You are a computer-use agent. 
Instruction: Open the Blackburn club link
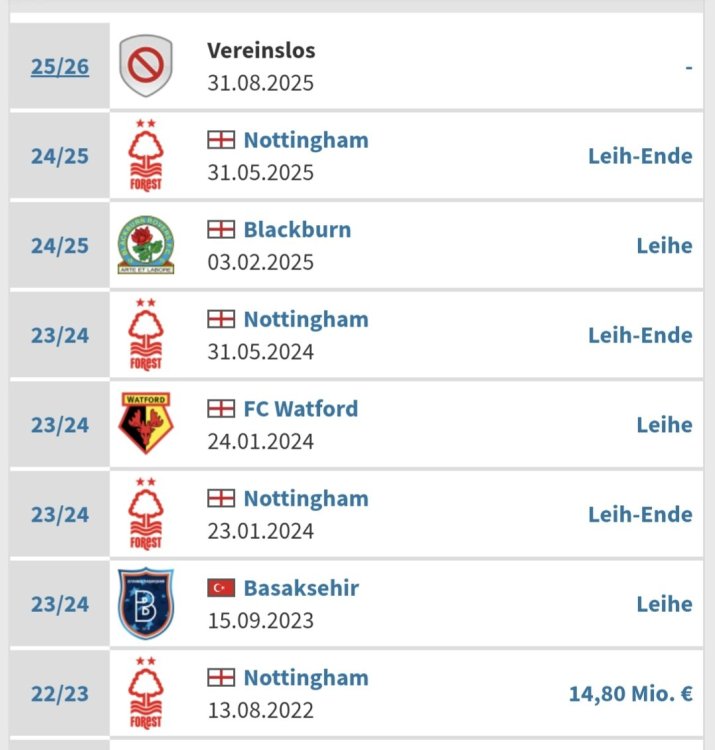297,230
